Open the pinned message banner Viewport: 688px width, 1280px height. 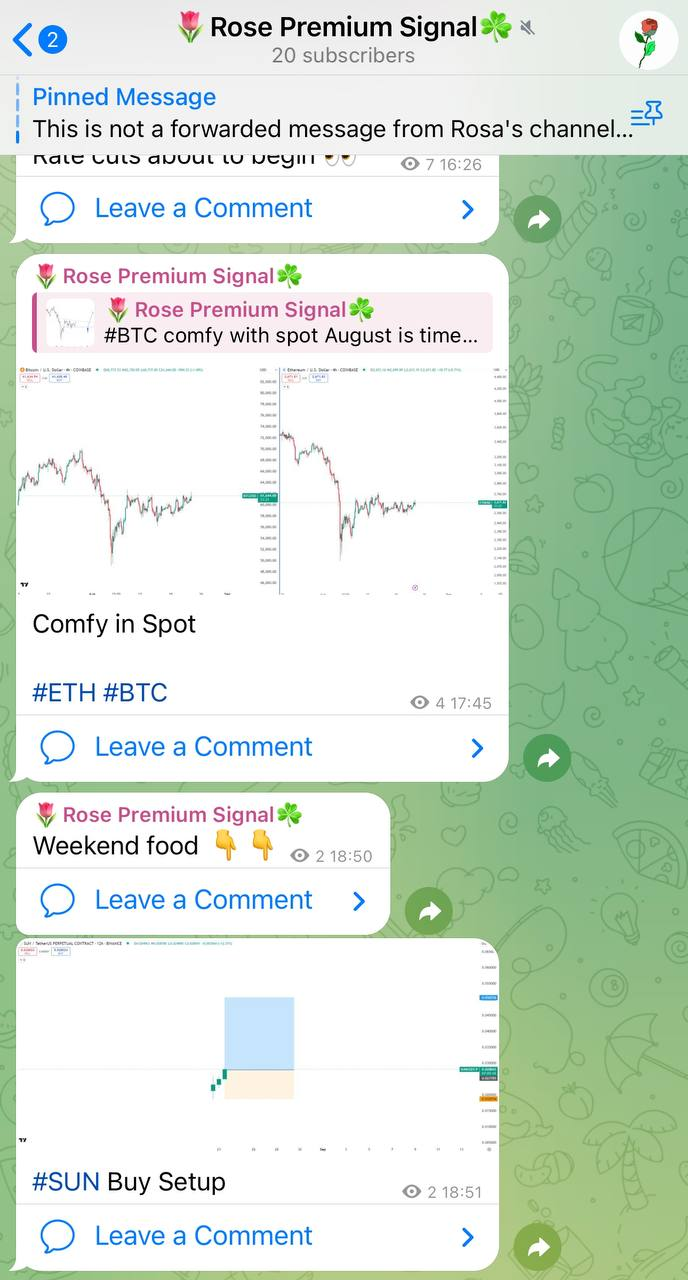pyautogui.click(x=320, y=113)
